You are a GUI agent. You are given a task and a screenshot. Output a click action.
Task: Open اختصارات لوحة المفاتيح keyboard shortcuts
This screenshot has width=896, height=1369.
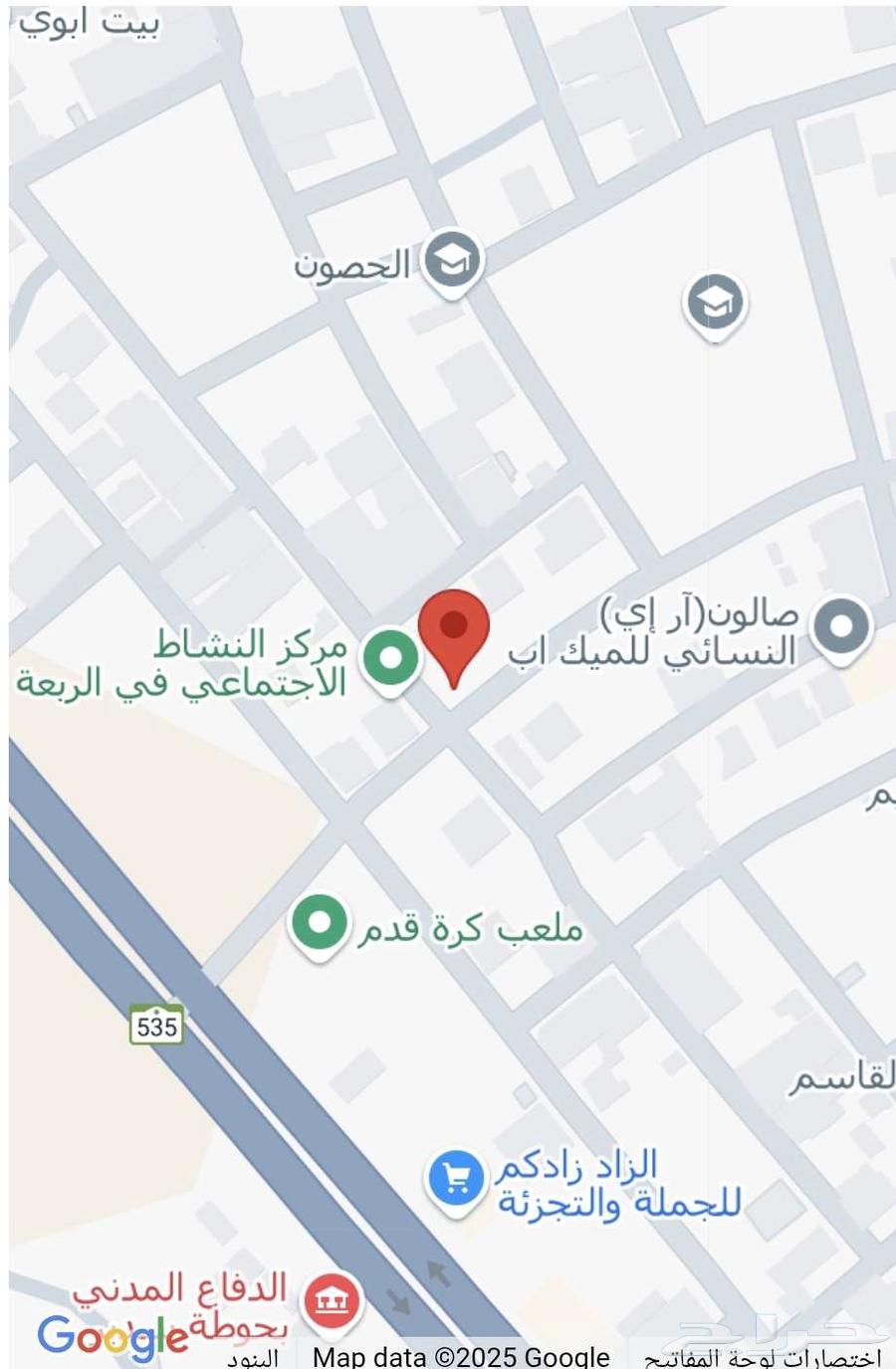click(762, 1358)
